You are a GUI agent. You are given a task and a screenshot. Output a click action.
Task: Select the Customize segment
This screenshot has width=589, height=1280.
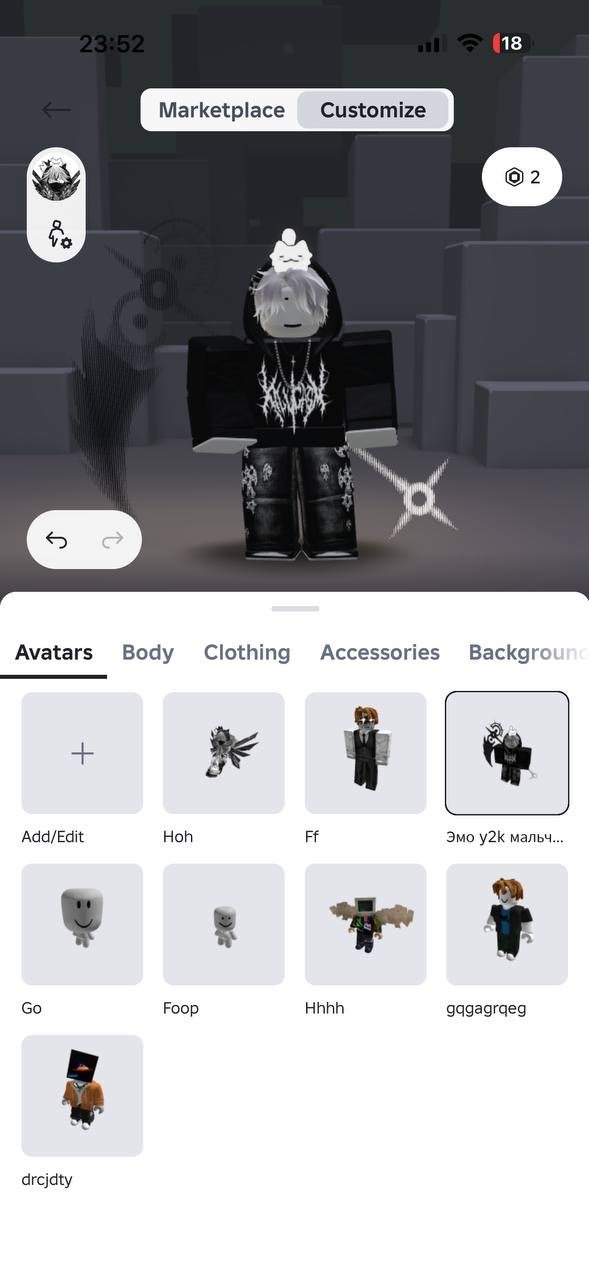pos(373,110)
